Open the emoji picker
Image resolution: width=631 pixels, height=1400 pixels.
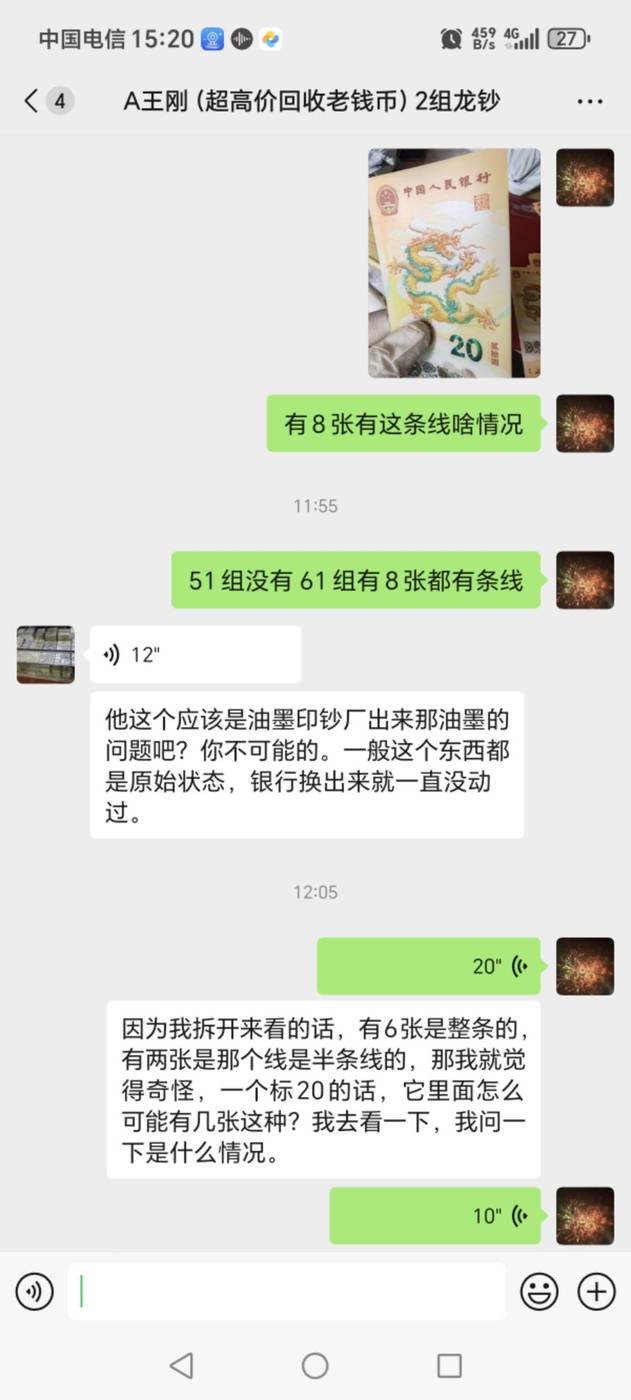tap(539, 1292)
